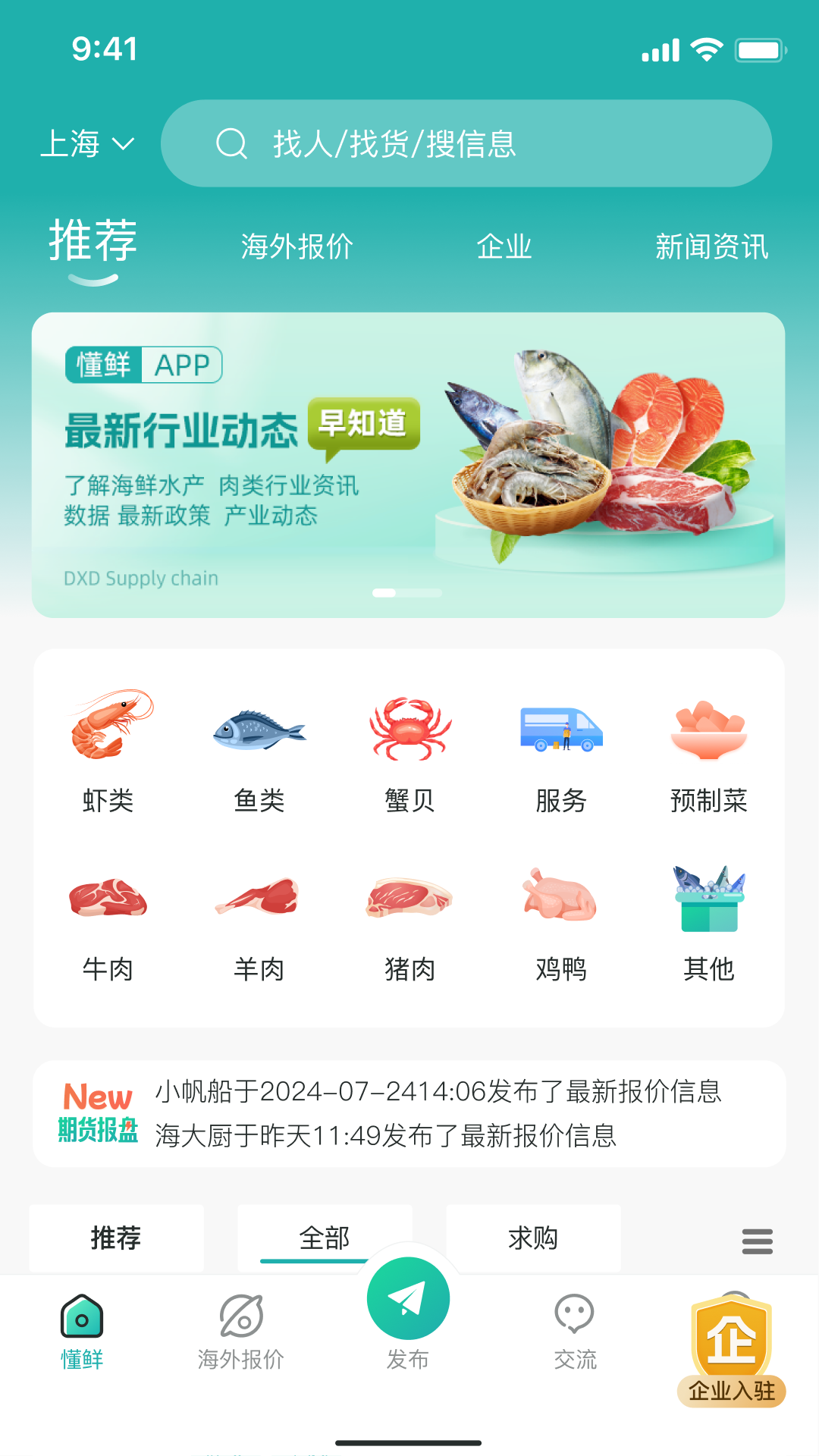Open the hamburger filter menu
This screenshot has height=1456, width=819.
(x=757, y=1241)
